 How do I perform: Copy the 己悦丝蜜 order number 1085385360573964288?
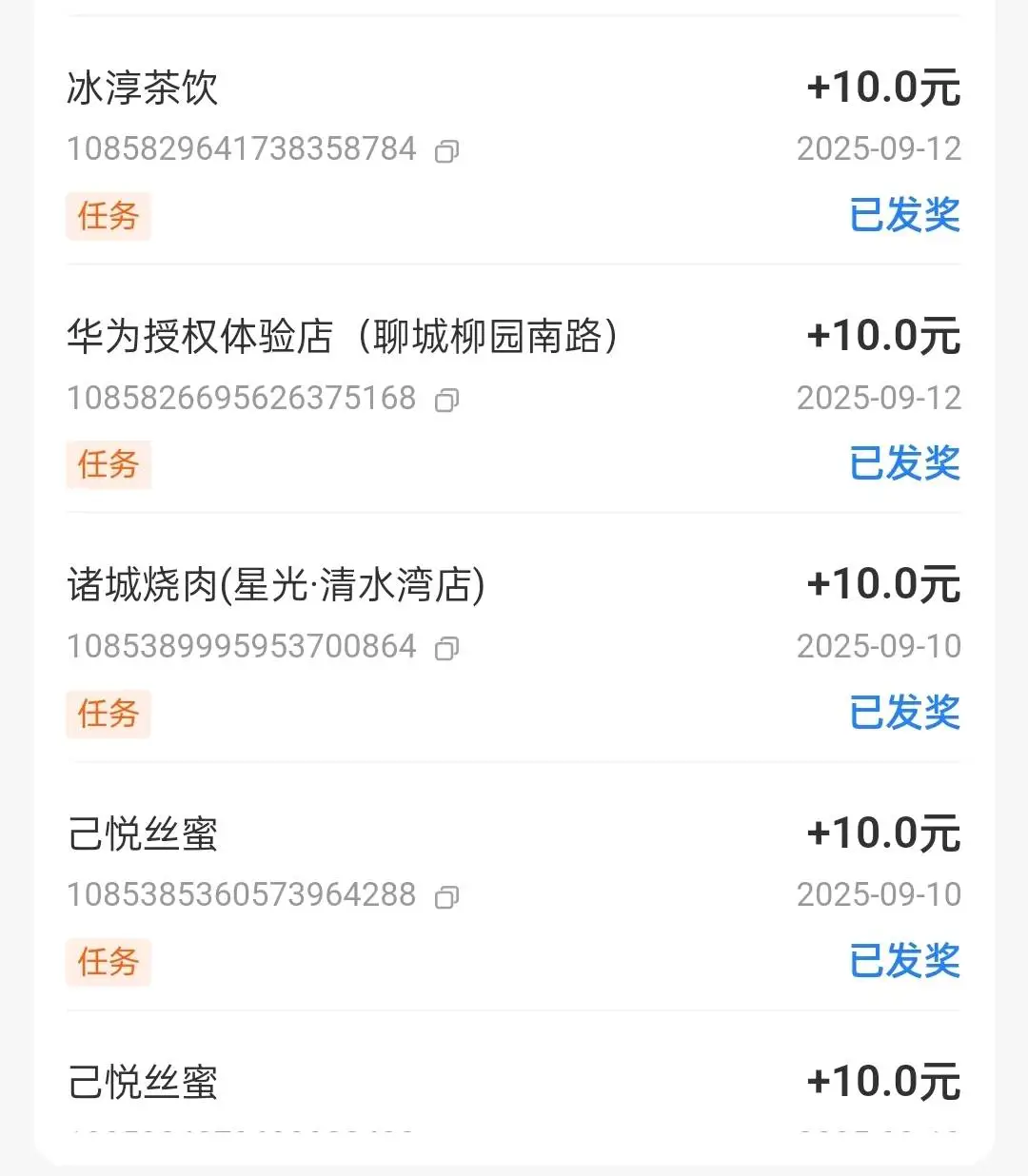tap(447, 897)
